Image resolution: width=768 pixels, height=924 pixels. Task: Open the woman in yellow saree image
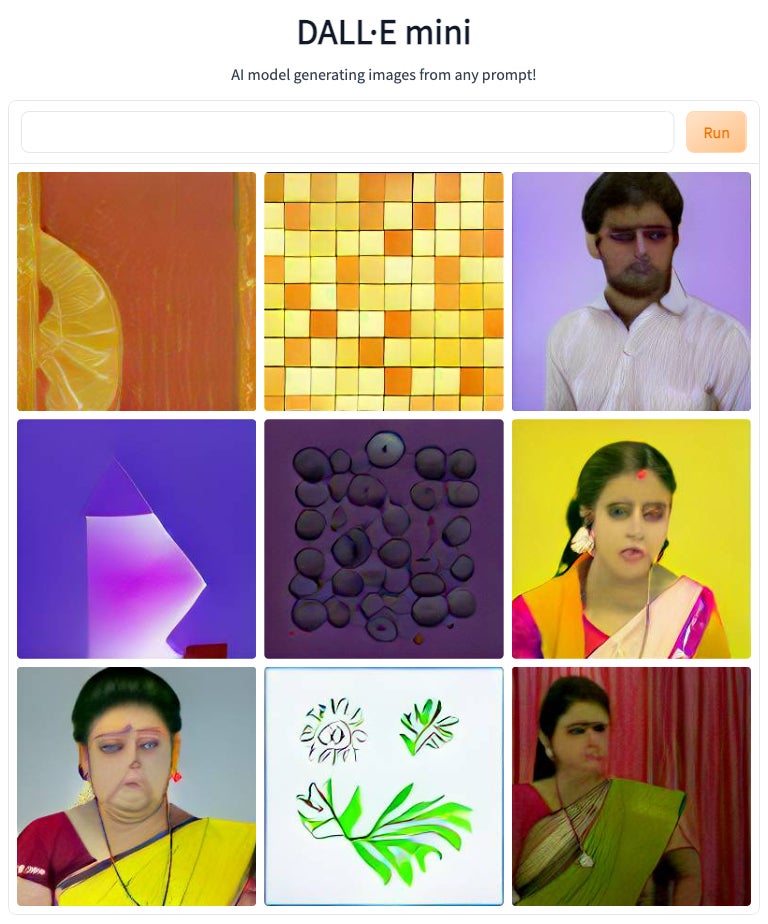(x=136, y=786)
